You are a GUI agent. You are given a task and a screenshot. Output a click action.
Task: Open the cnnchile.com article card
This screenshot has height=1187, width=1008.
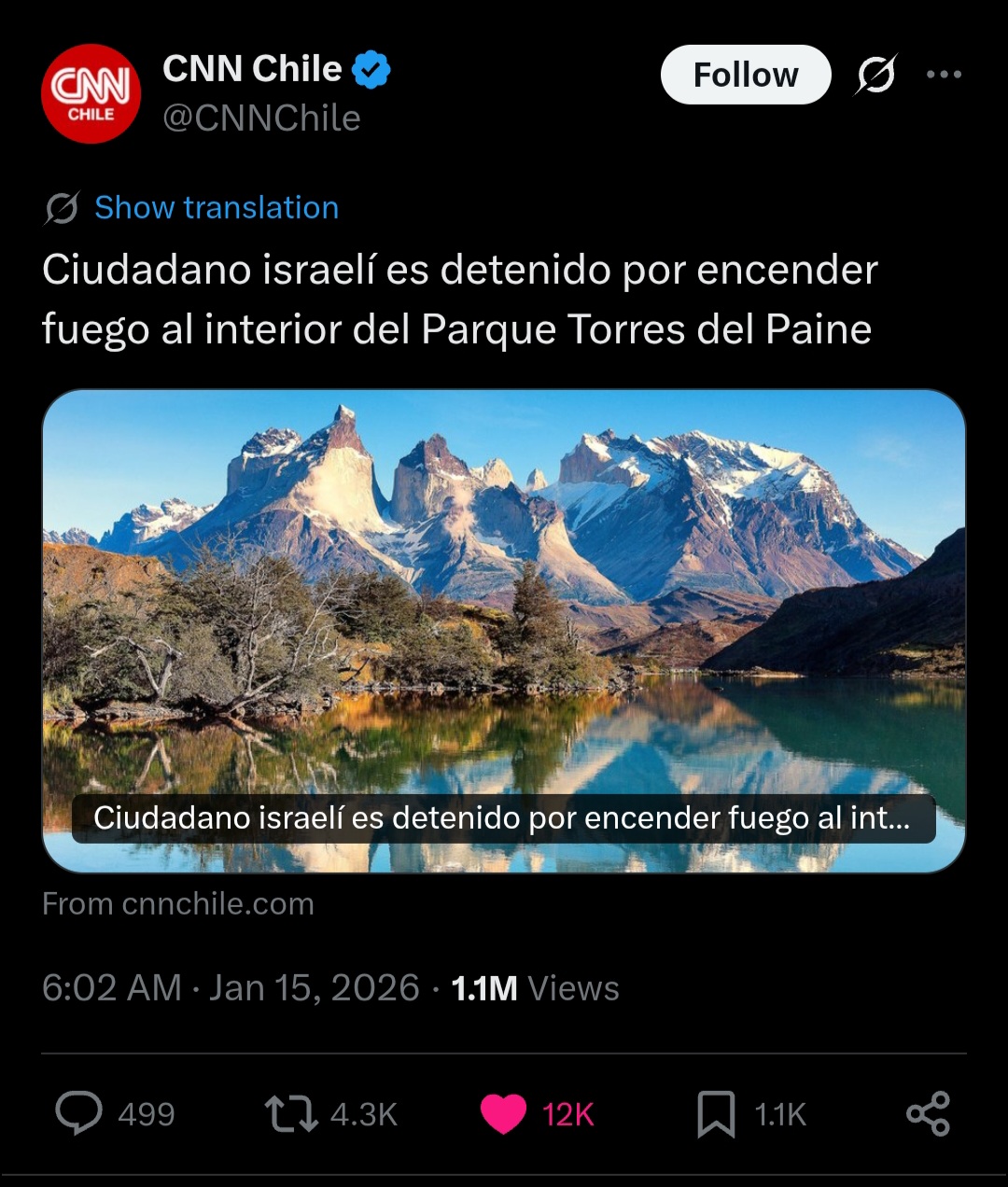(x=504, y=631)
